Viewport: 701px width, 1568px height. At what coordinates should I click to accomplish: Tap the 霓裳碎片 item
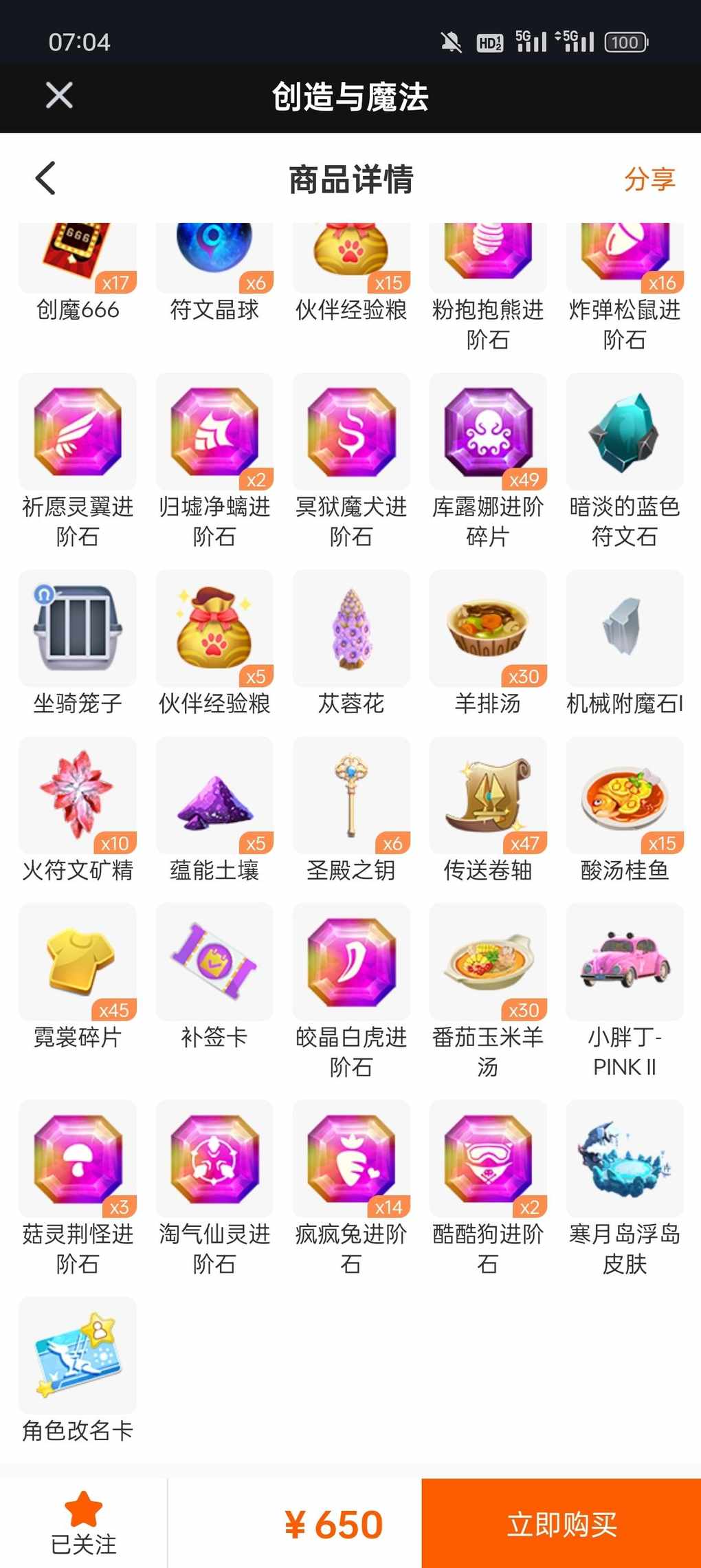click(x=78, y=962)
